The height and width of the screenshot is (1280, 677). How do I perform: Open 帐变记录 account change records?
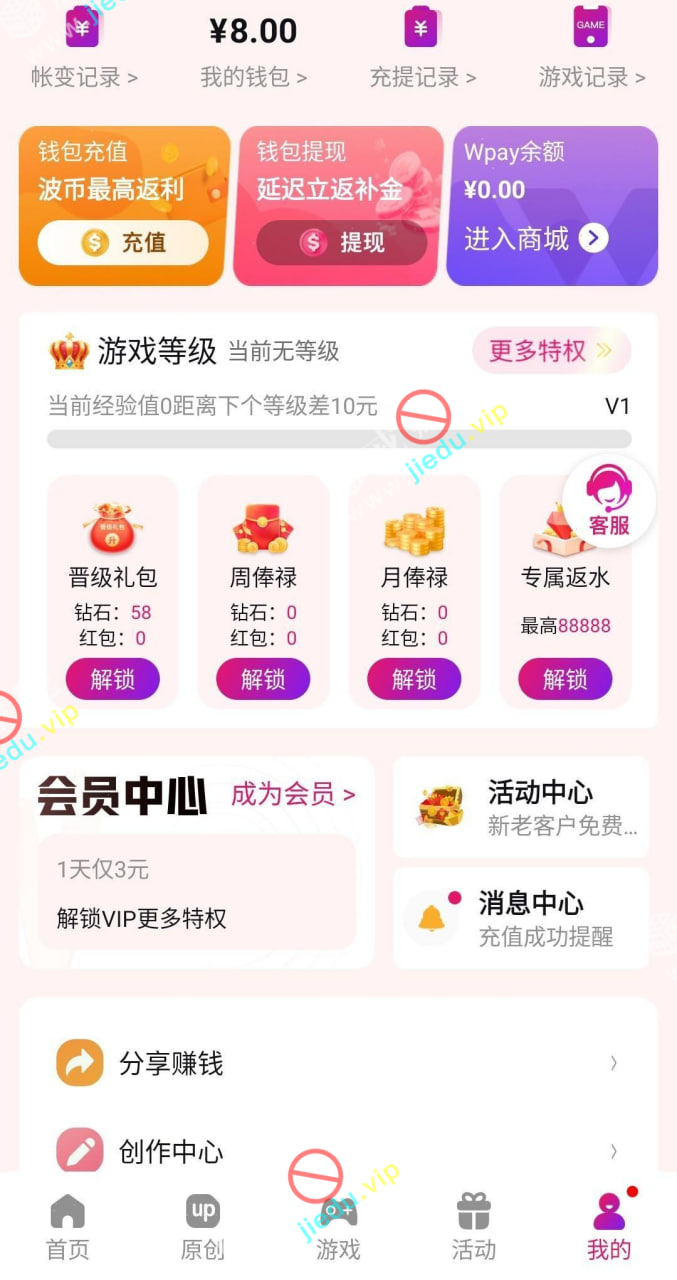pos(84,77)
